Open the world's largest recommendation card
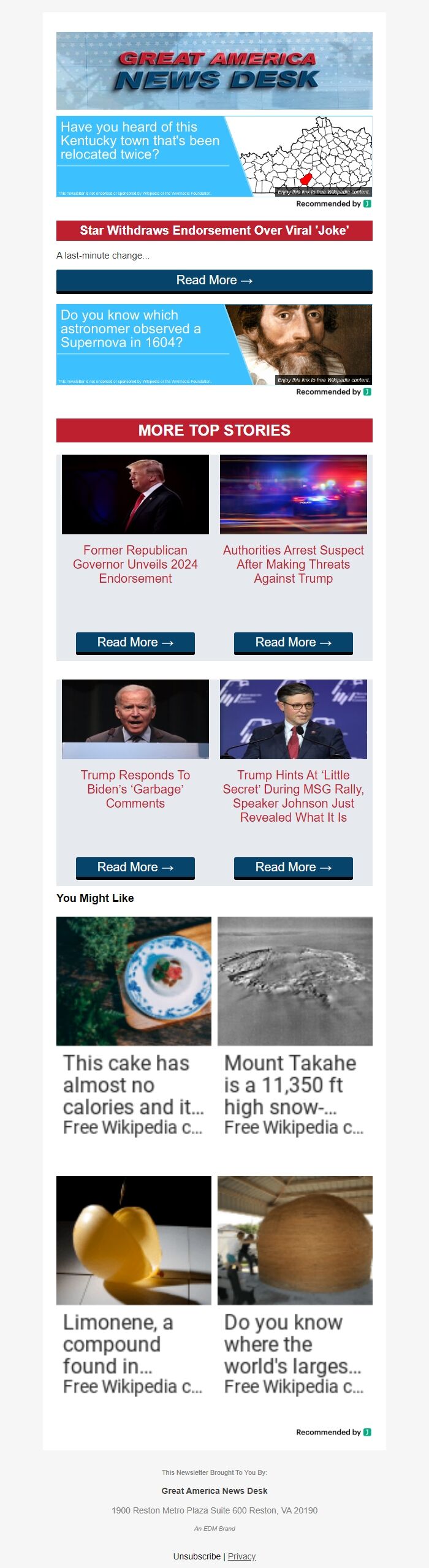The image size is (429, 1568). (295, 1286)
